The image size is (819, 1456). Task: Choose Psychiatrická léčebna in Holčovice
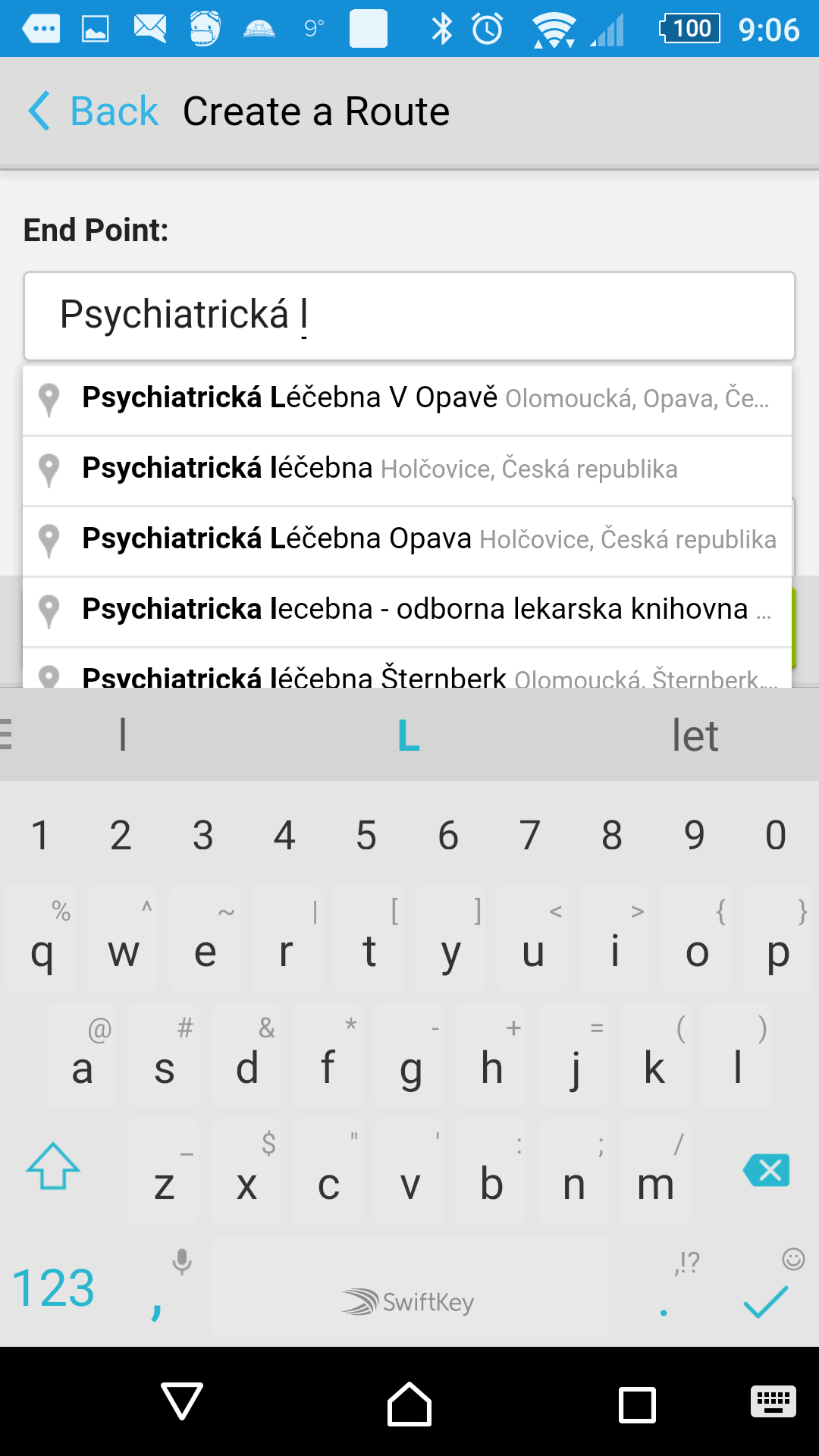pyautogui.click(x=407, y=470)
